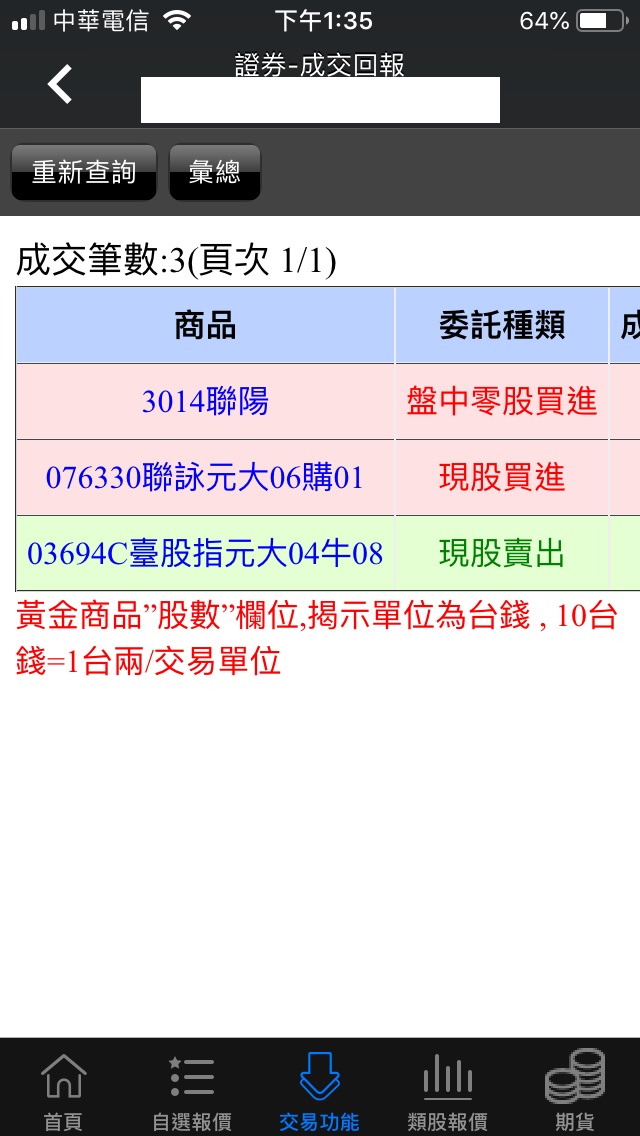The image size is (640, 1136).
Task: Open the 彙總 summary view
Action: click(x=215, y=172)
